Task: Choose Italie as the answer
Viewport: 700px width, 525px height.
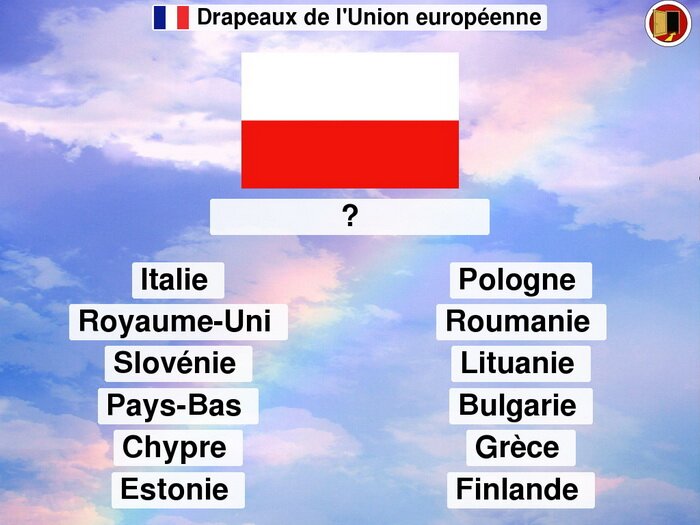Action: pyautogui.click(x=177, y=280)
